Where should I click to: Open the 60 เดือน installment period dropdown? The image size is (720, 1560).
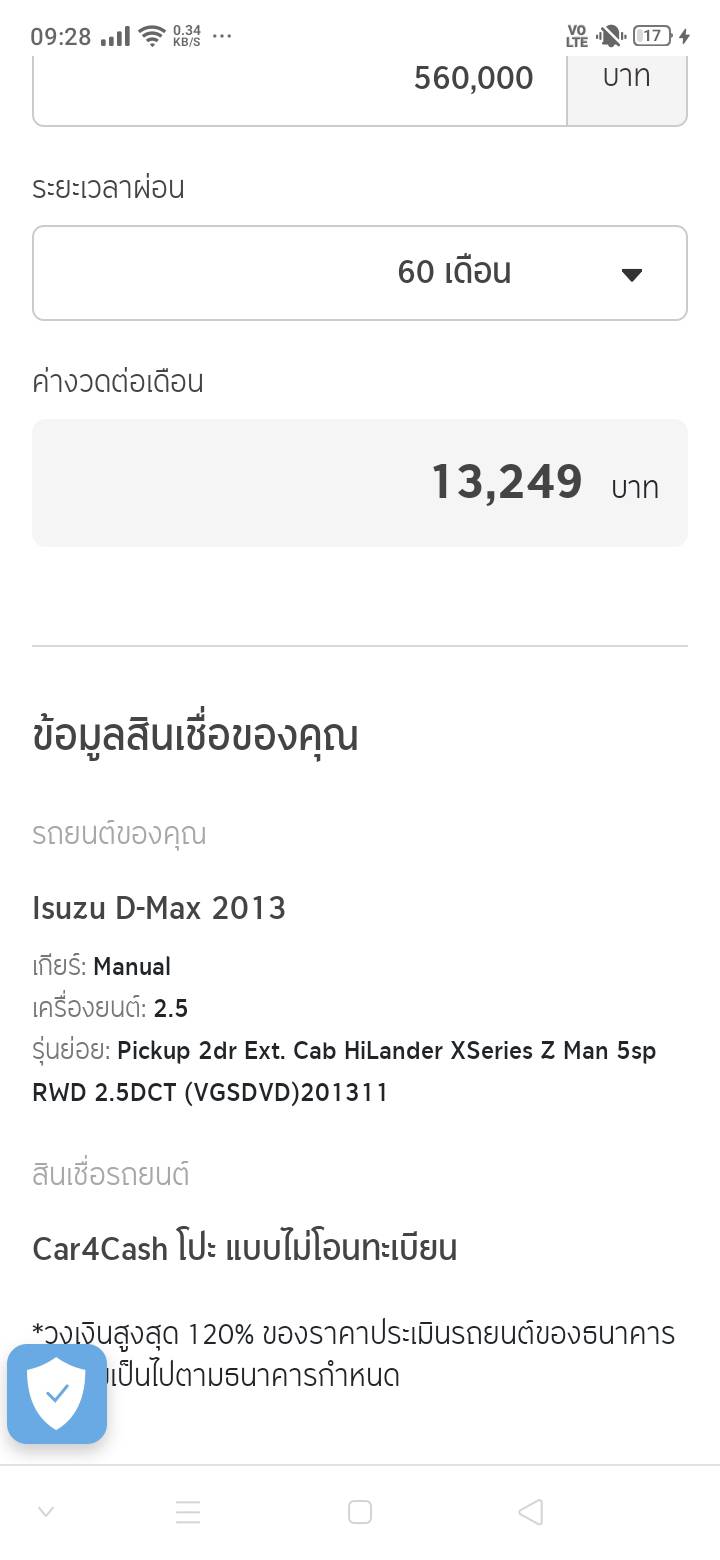tap(360, 273)
